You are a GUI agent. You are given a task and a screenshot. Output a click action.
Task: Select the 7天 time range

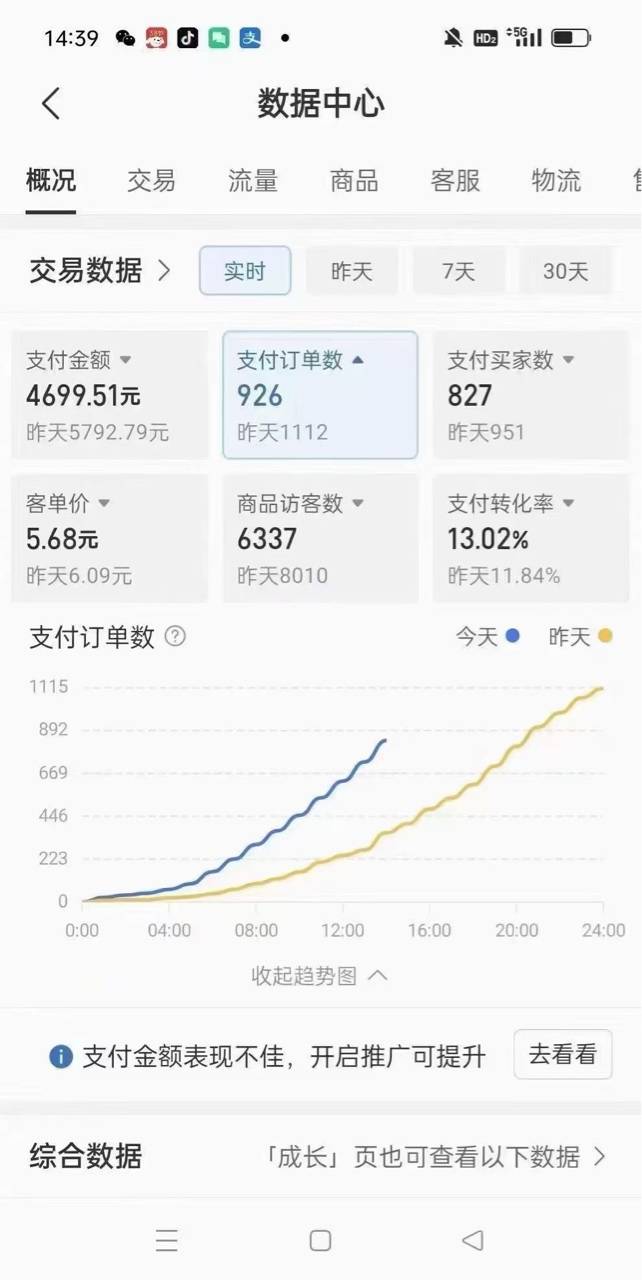tap(458, 271)
